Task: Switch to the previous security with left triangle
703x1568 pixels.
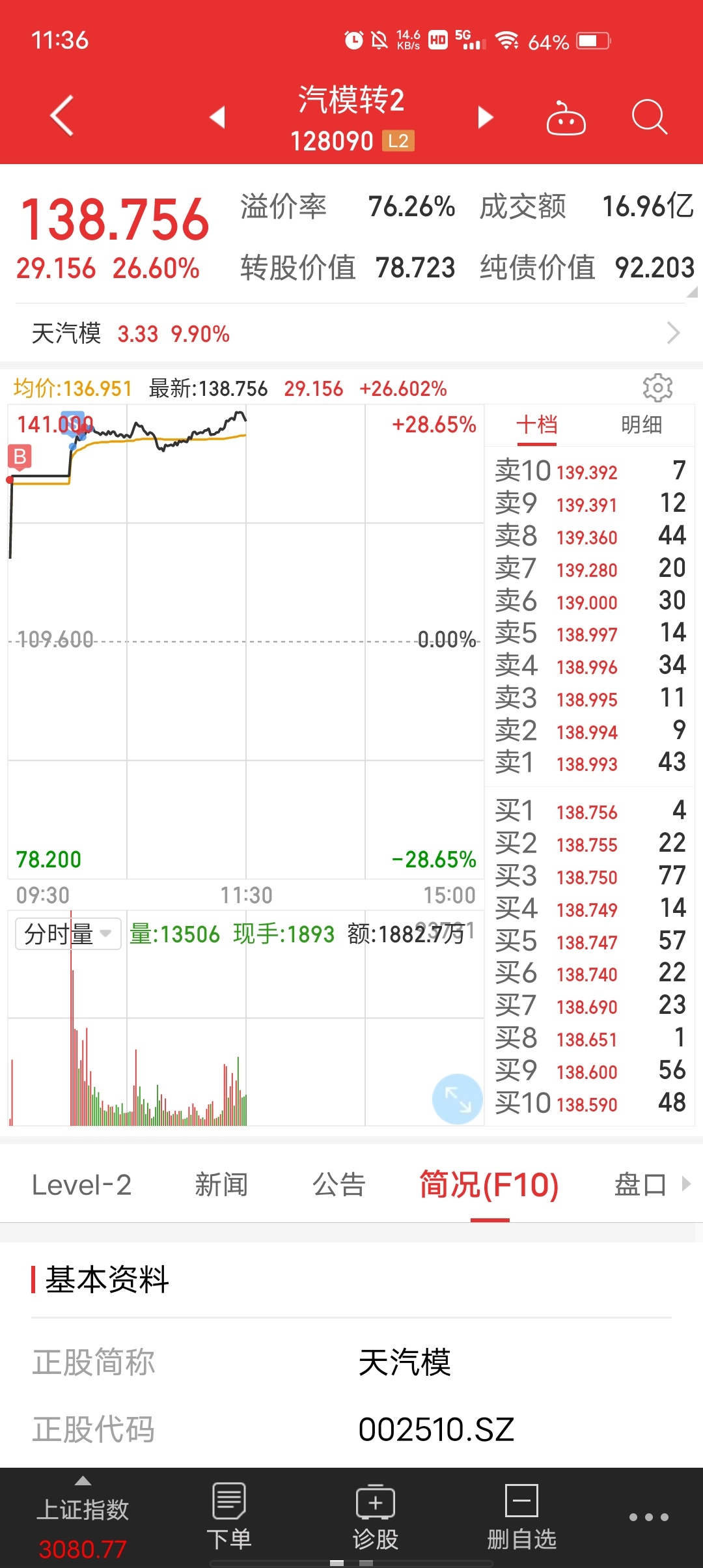Action: [217, 117]
